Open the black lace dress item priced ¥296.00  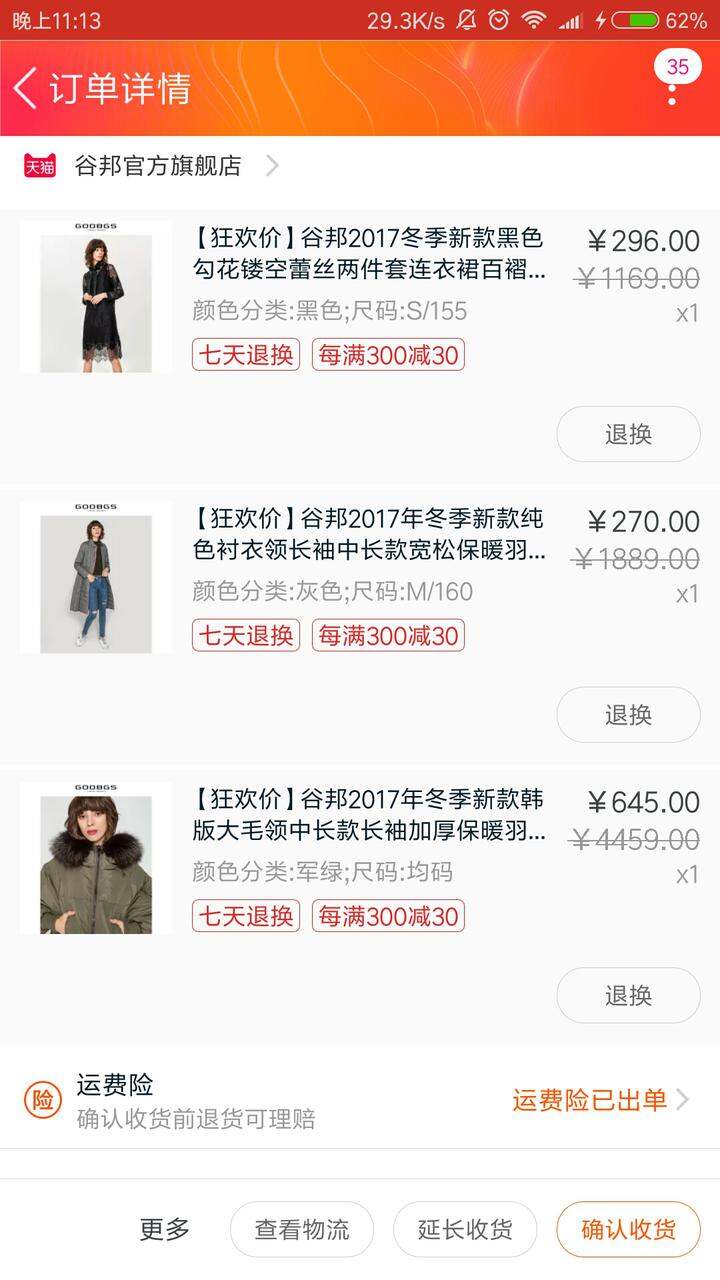360,297
